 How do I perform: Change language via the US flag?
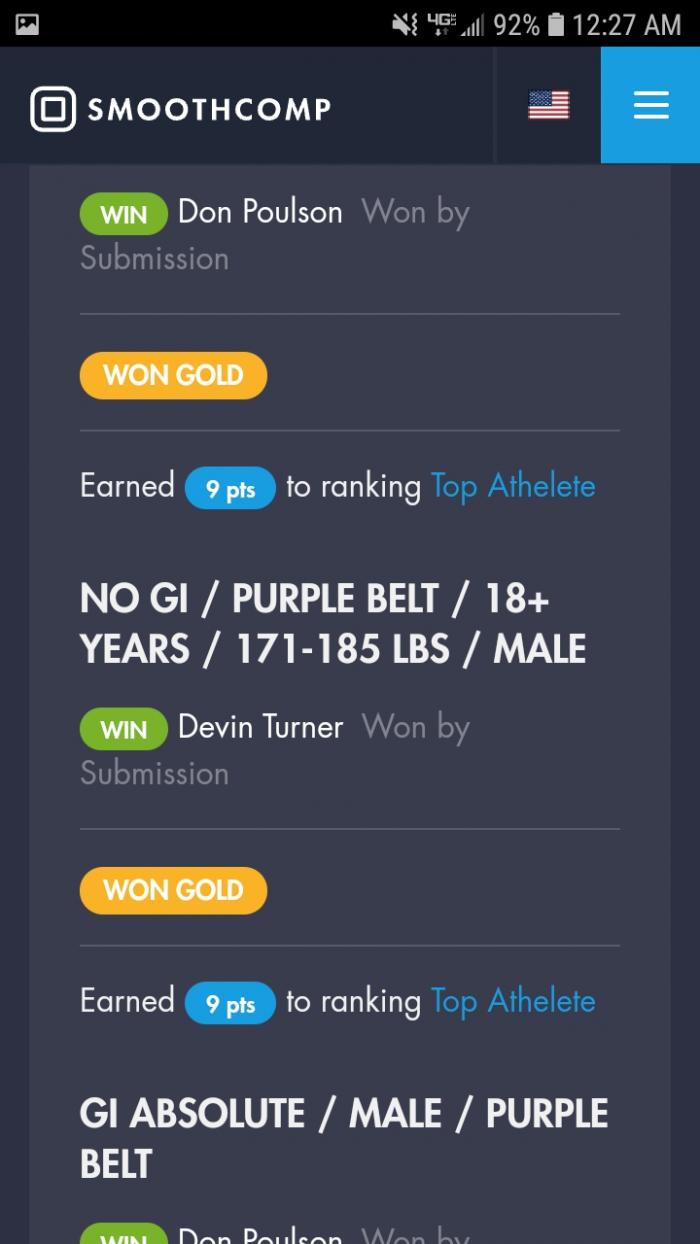click(548, 105)
